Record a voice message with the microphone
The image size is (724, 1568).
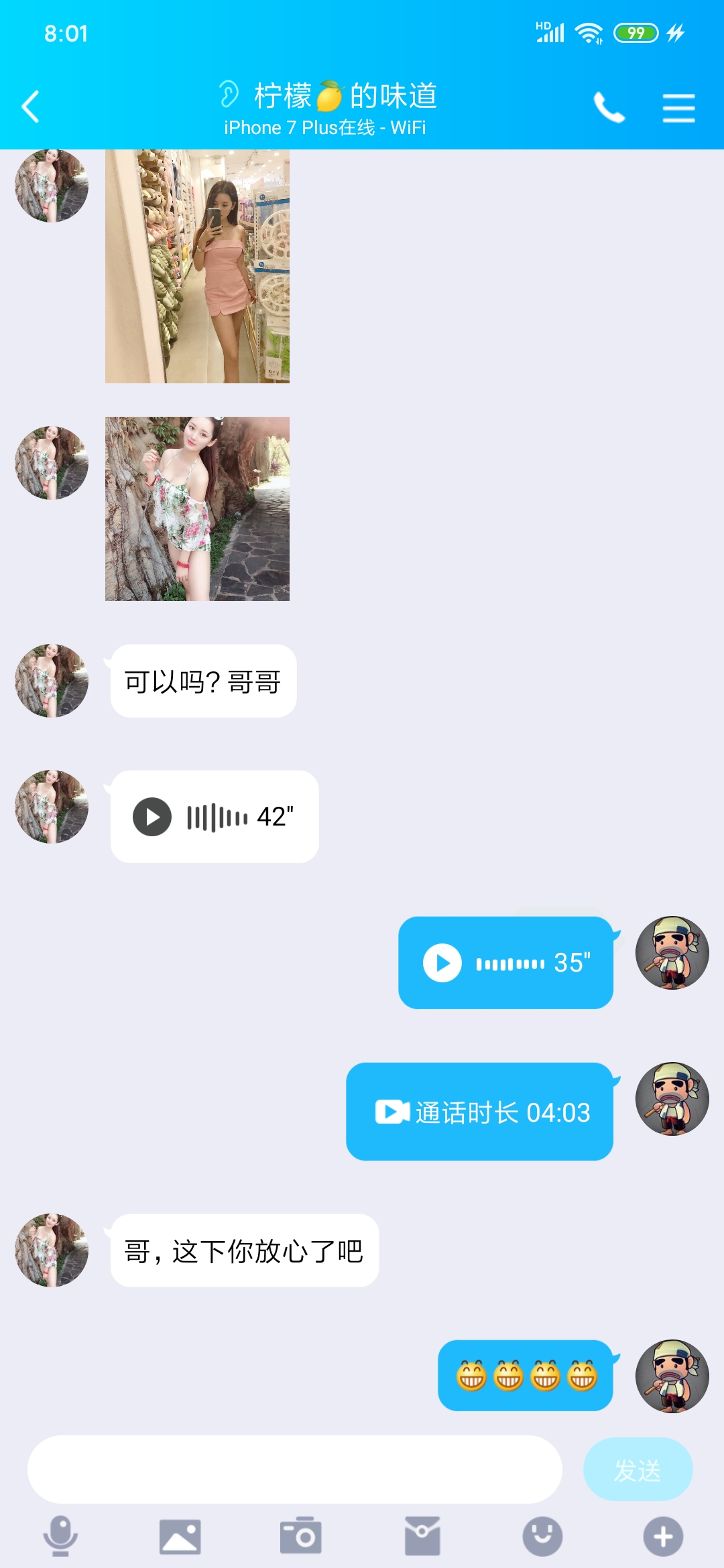(60, 1536)
